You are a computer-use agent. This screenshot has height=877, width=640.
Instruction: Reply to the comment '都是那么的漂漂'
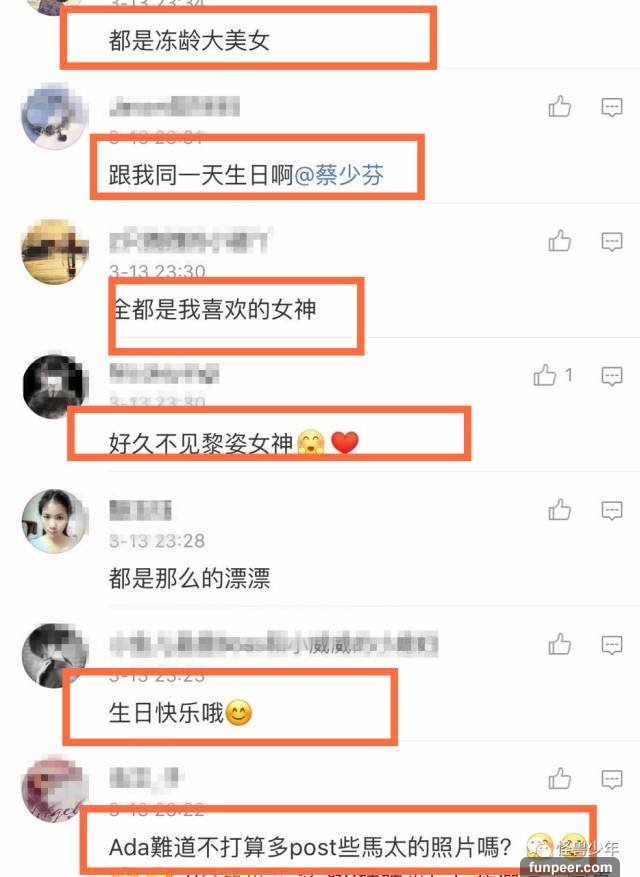612,511
